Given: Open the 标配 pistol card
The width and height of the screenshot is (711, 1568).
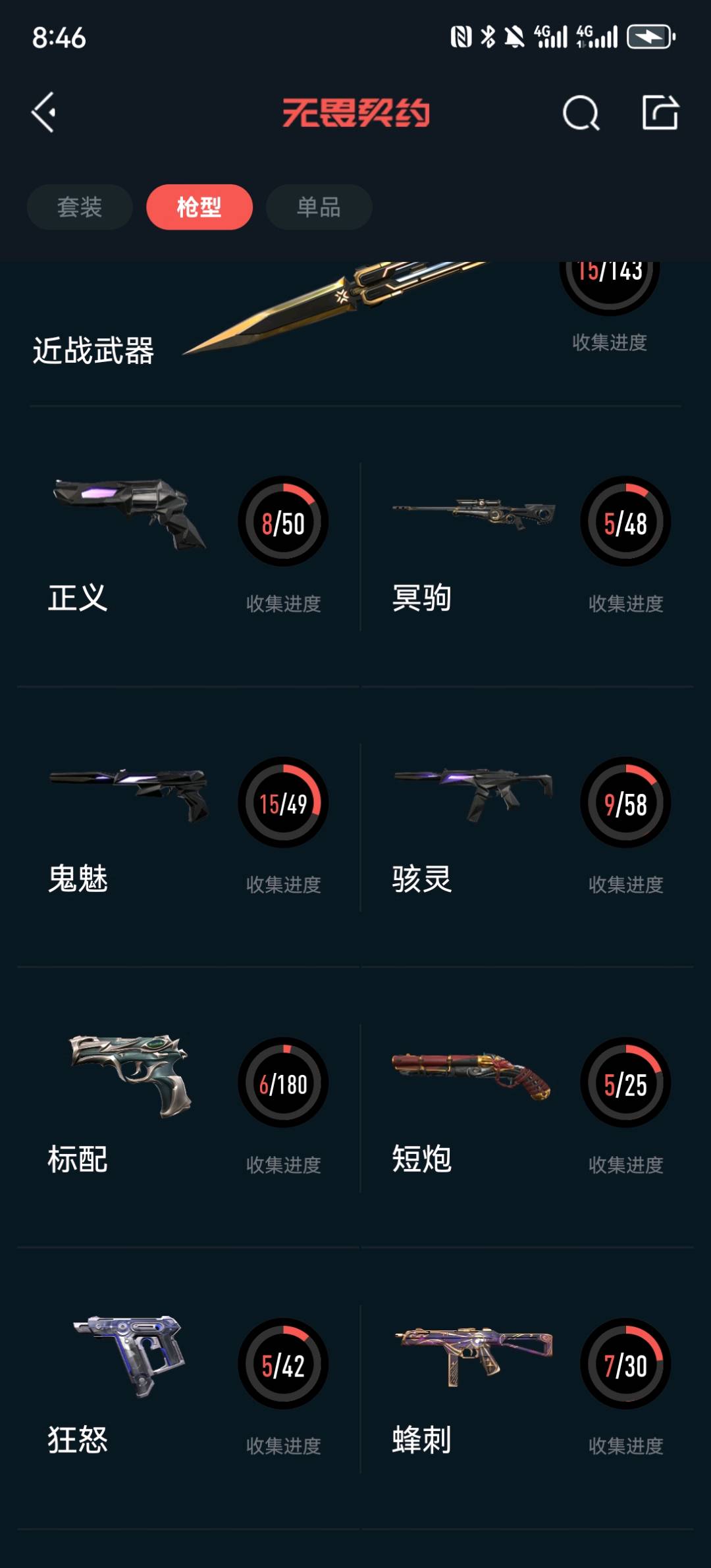Looking at the screenshot, I should [188, 1108].
